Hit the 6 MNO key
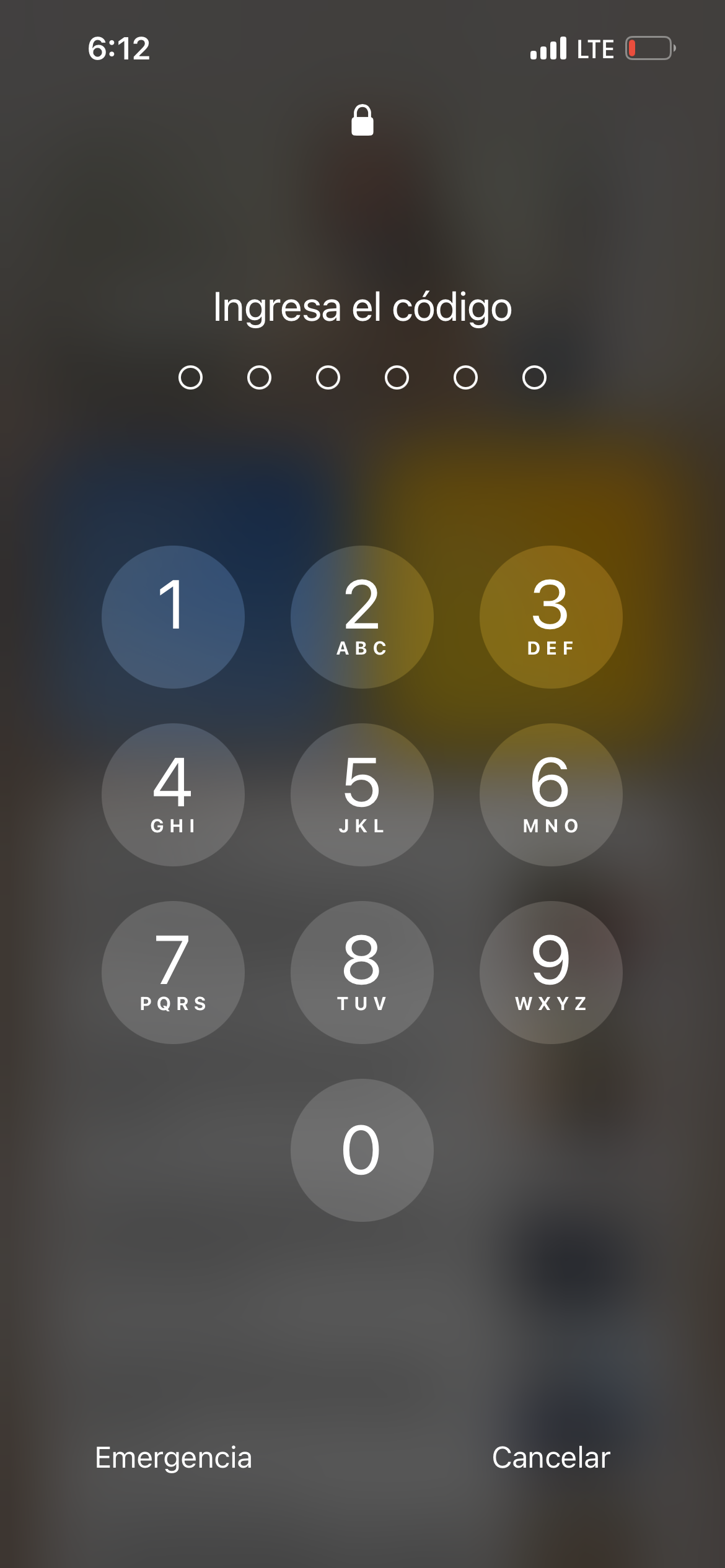Viewport: 725px width, 1568px height. tap(551, 795)
